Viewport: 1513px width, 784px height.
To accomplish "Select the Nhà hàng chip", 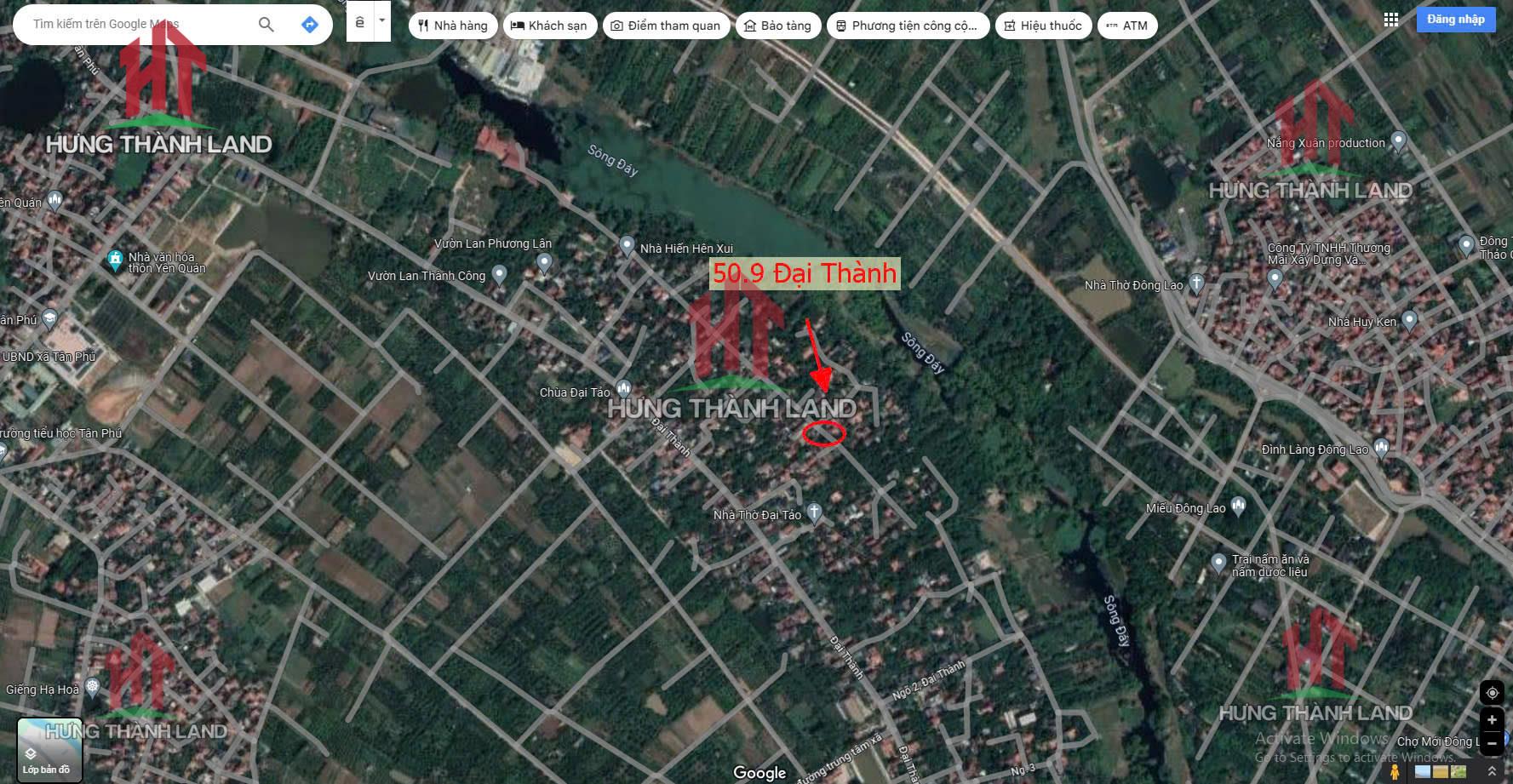I will (x=453, y=26).
